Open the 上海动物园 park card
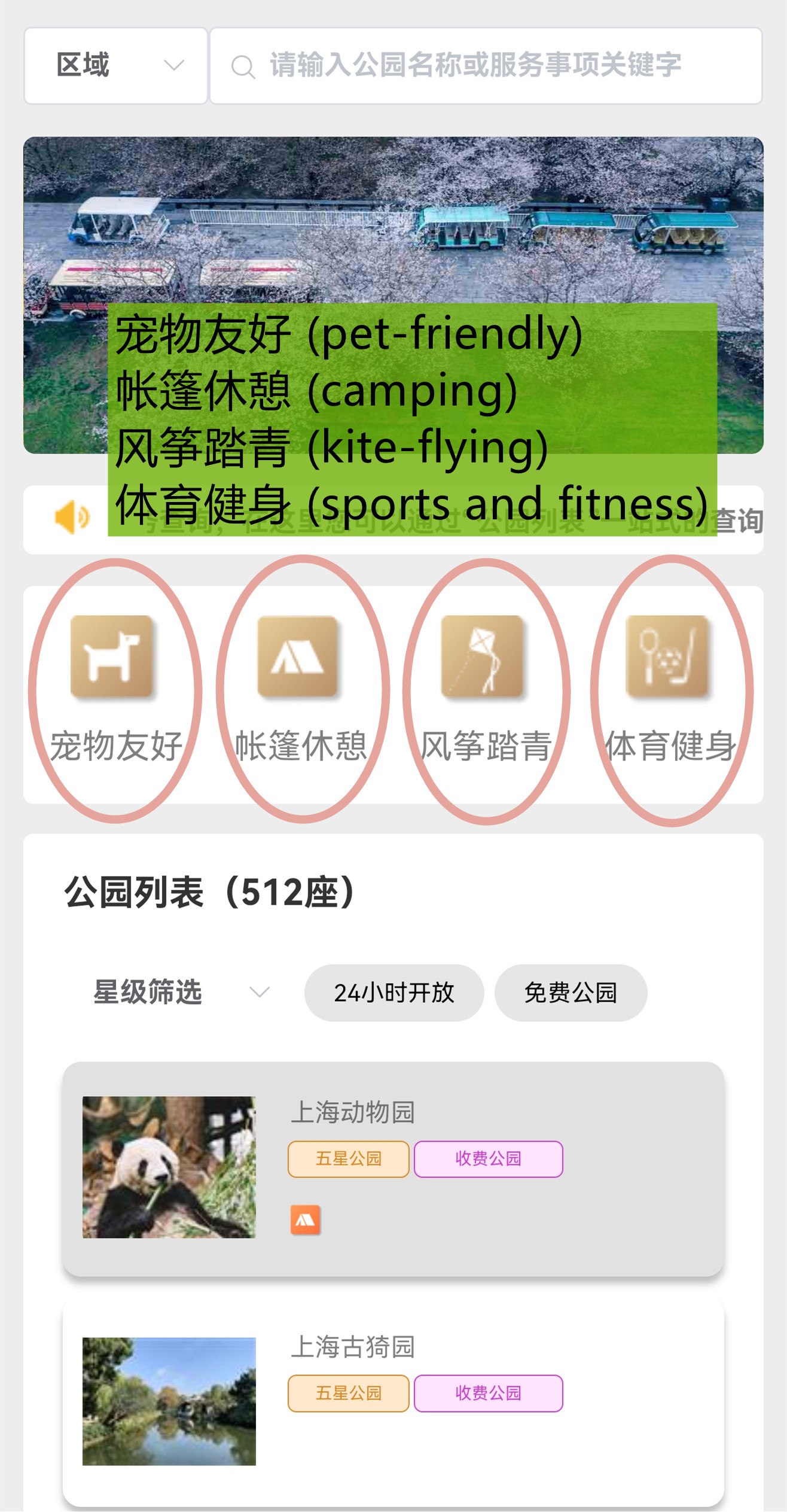 (x=393, y=1168)
